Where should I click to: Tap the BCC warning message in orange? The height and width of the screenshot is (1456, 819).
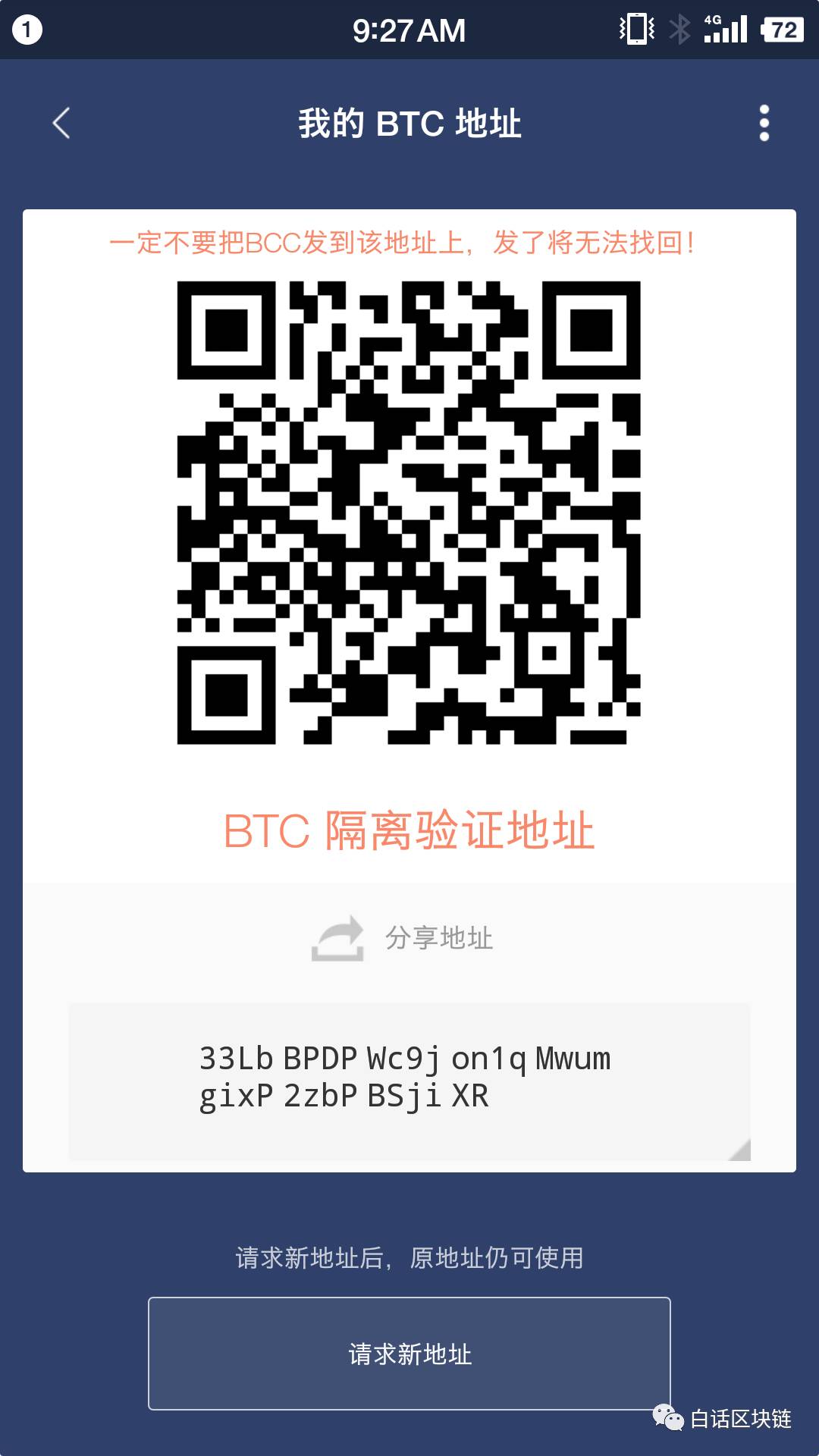408,244
